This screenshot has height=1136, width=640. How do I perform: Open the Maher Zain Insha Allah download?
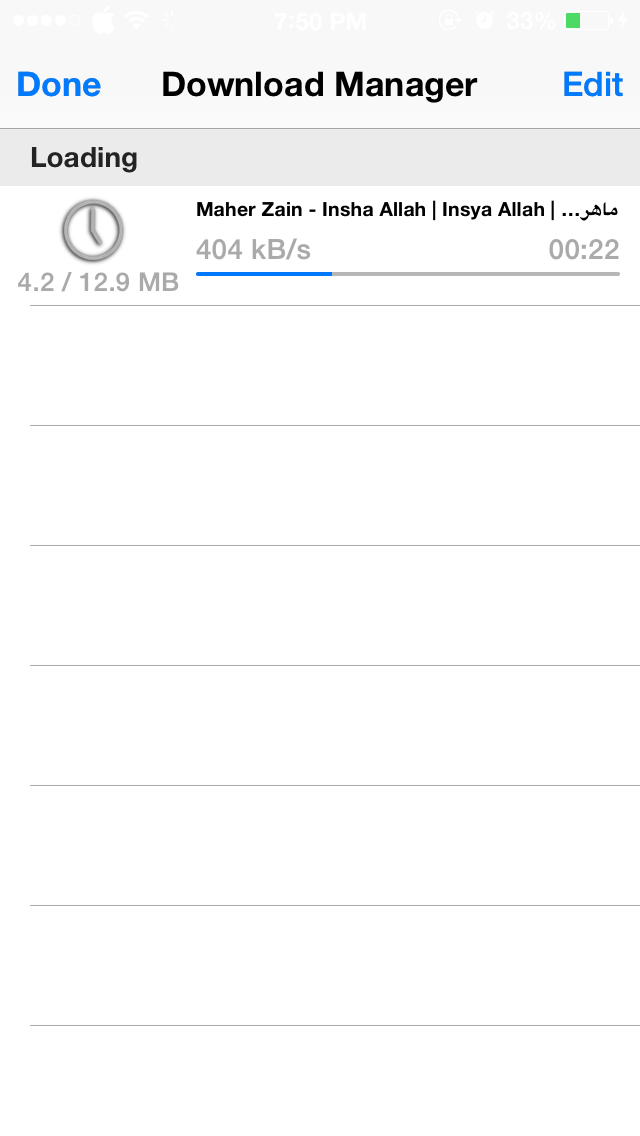[320, 246]
